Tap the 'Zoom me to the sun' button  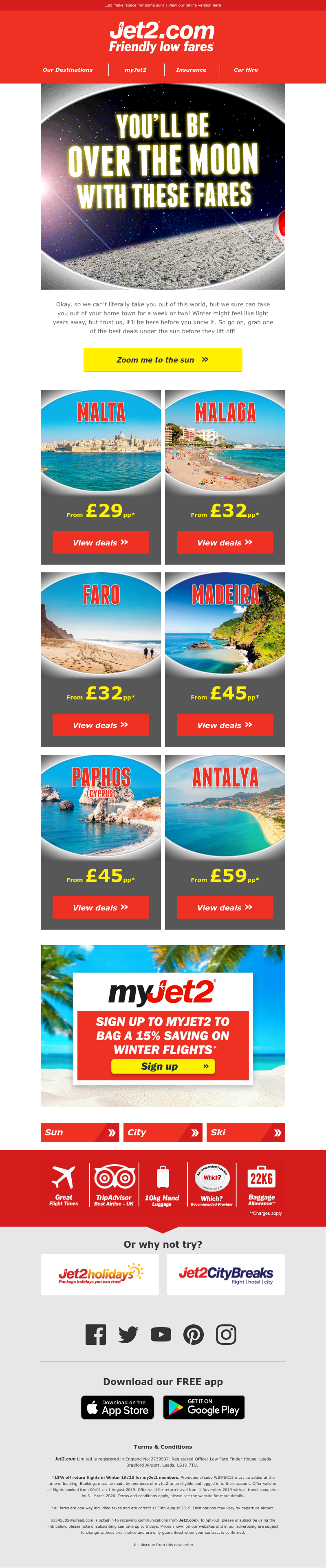[163, 360]
